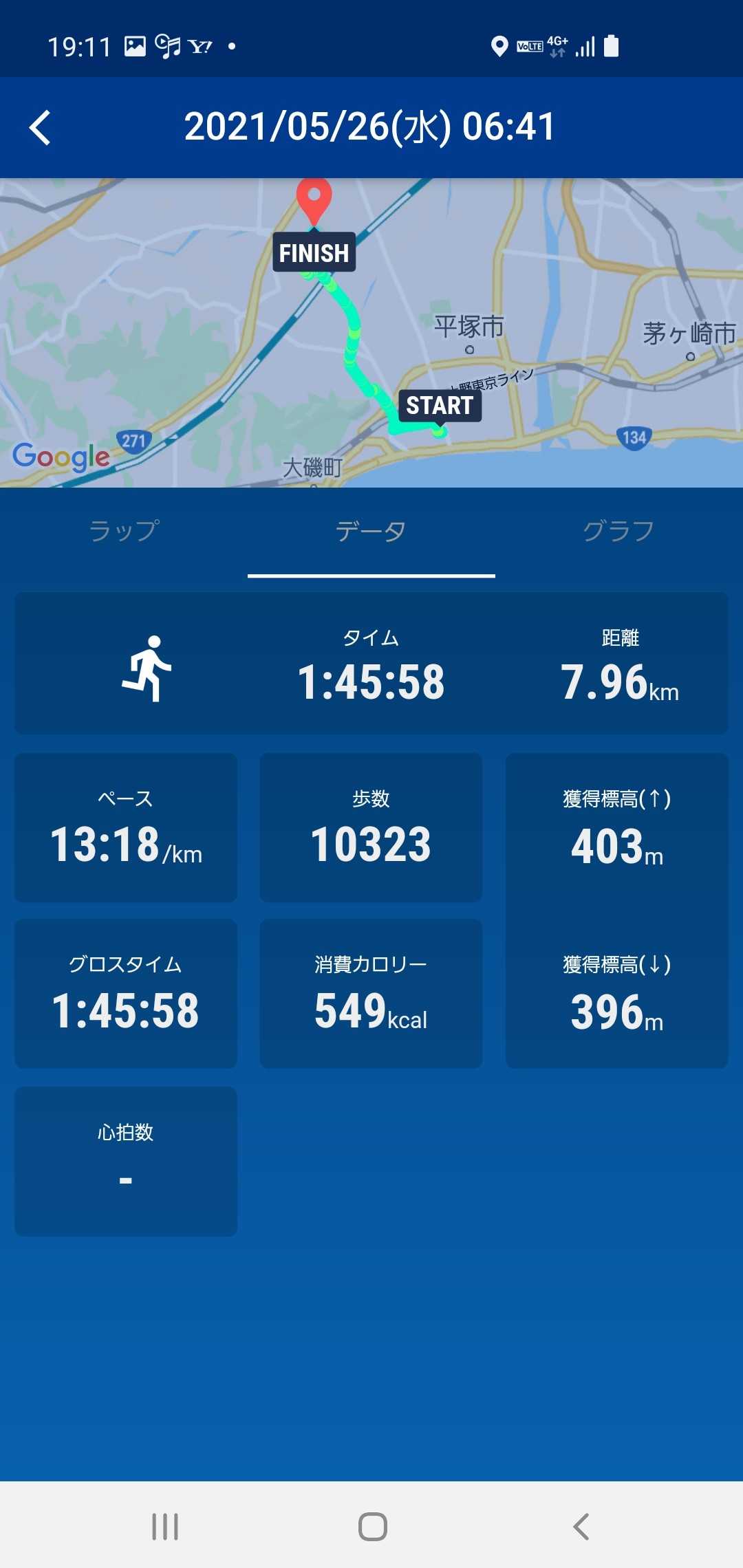Open the route map view

(x=371, y=334)
